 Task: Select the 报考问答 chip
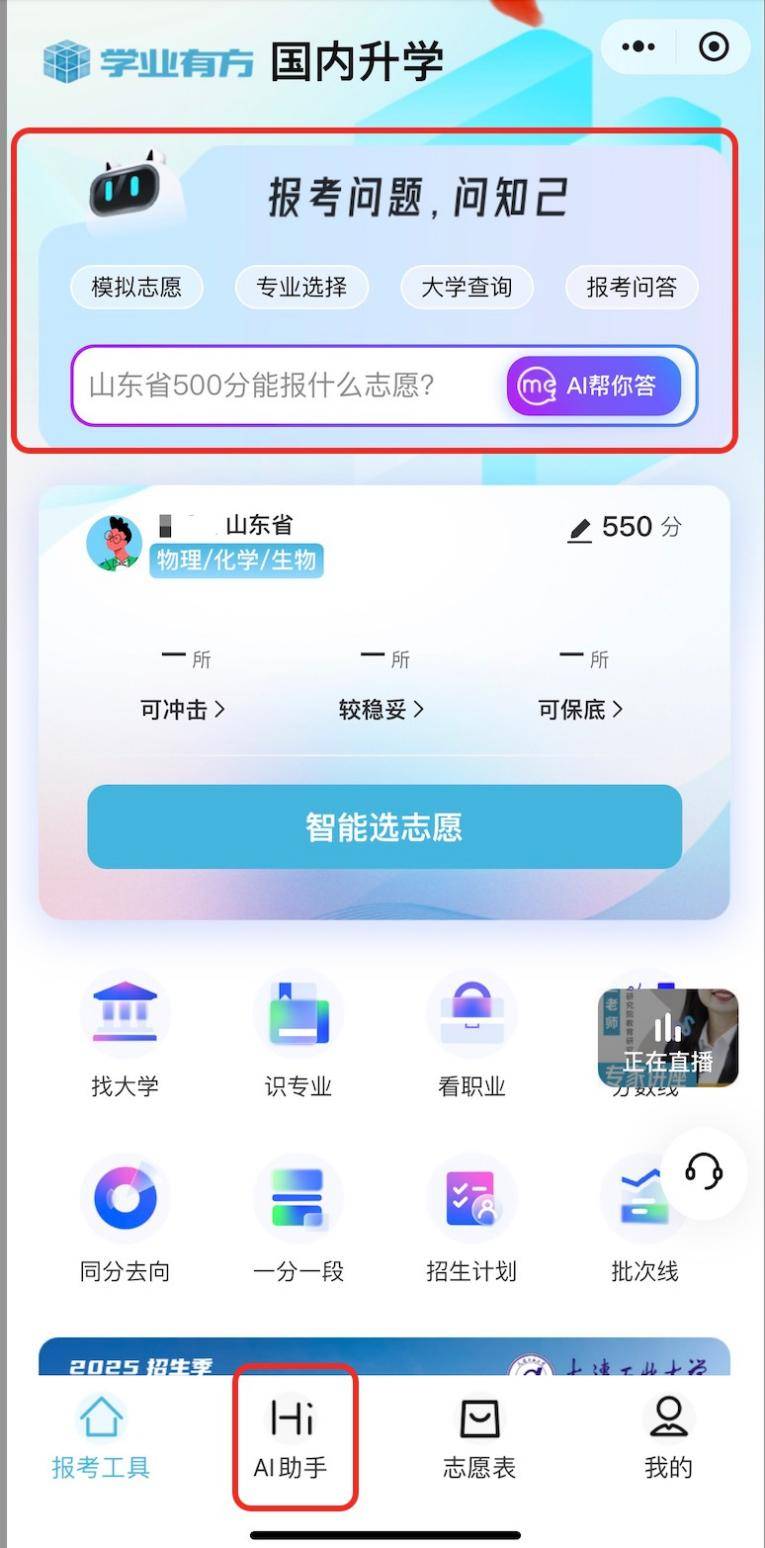coord(631,288)
